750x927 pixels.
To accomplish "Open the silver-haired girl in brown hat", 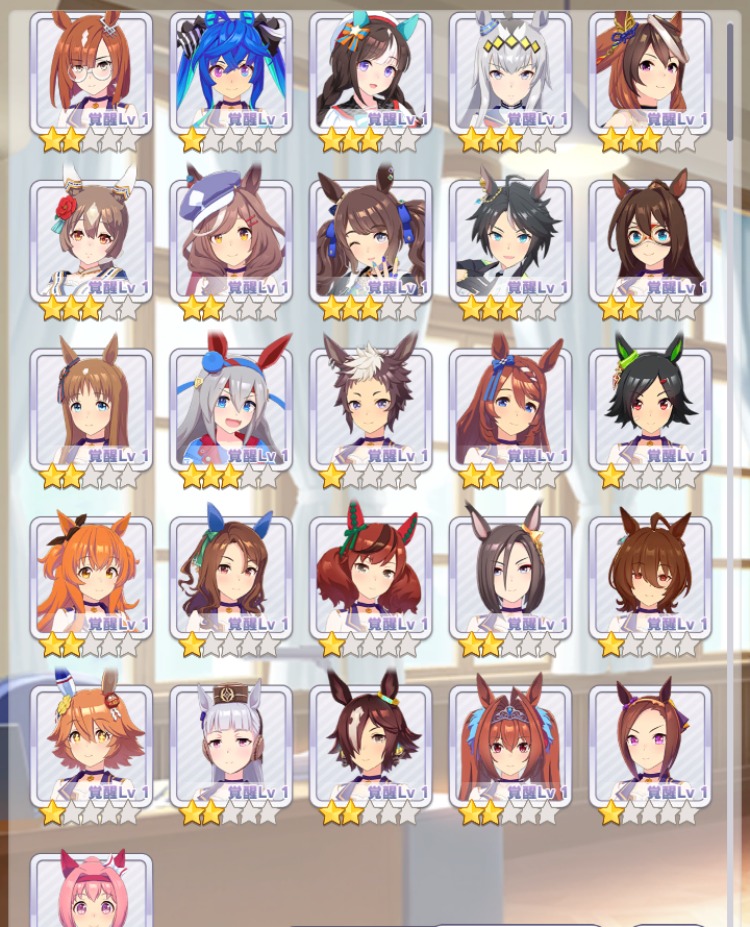I will point(231,745).
